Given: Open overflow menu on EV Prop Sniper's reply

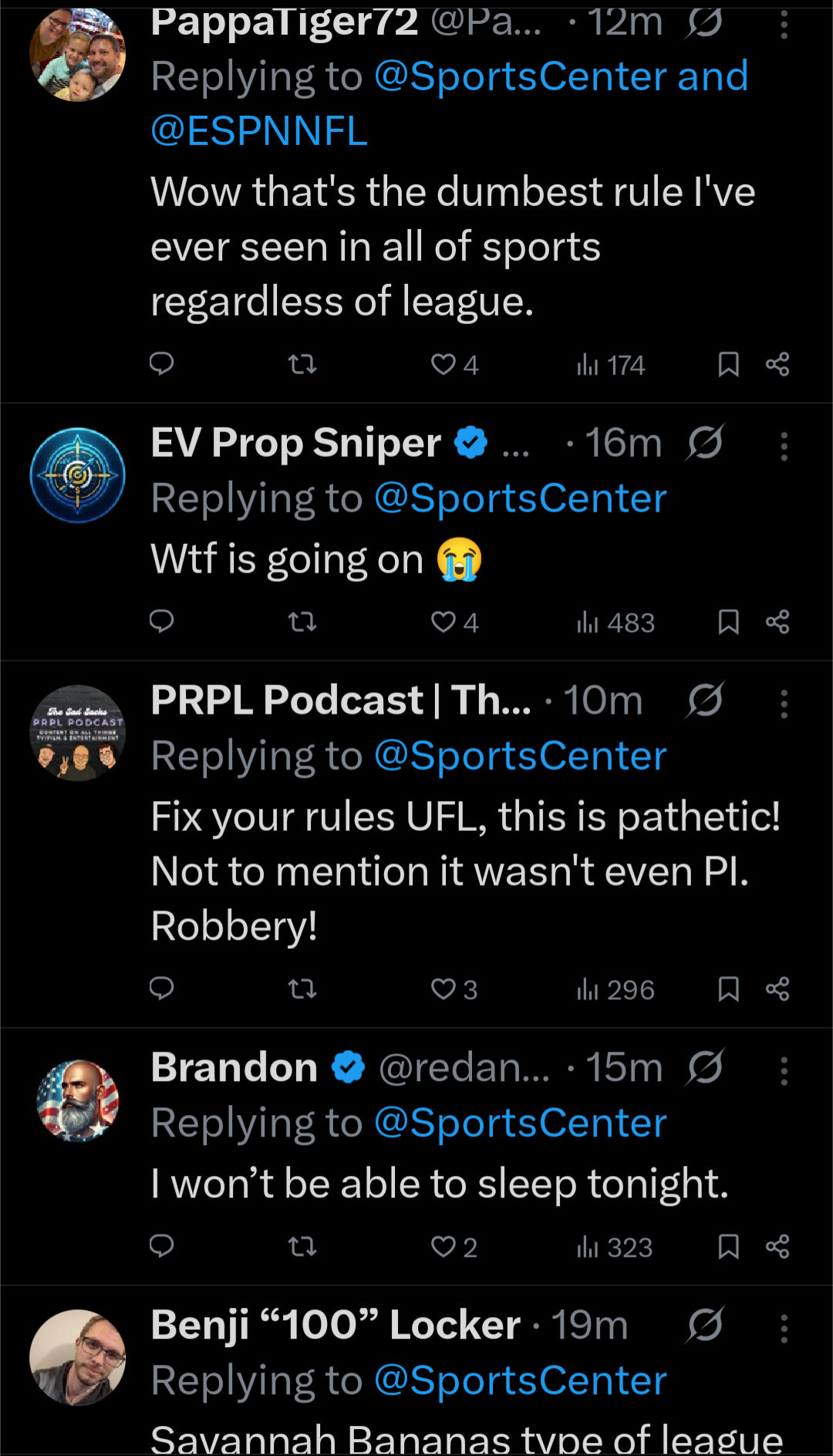Looking at the screenshot, I should [x=784, y=446].
